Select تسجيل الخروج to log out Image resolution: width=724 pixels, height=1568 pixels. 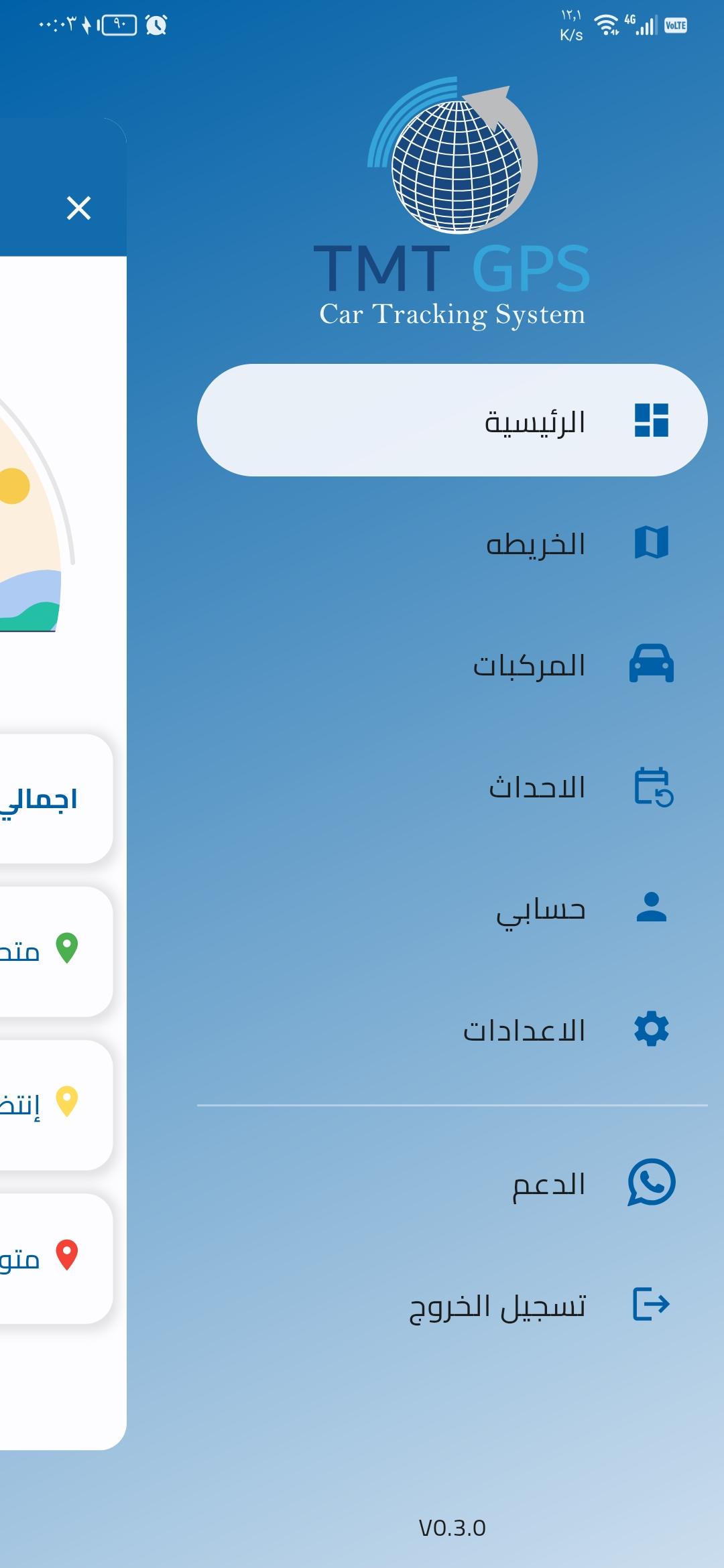point(452,1305)
